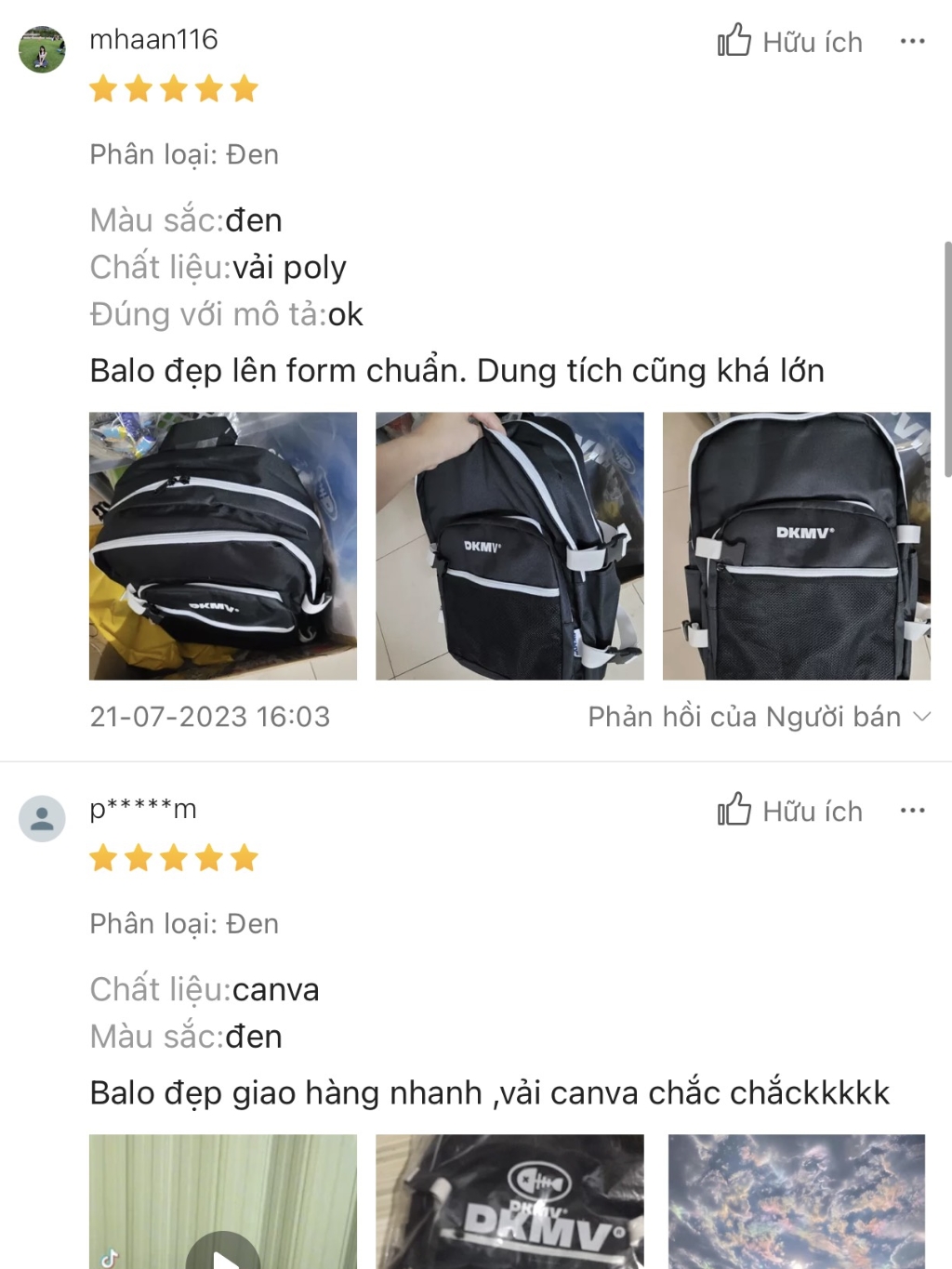The width and height of the screenshot is (952, 1269).
Task: Open mhaan116's profile avatar
Action: tap(42, 49)
